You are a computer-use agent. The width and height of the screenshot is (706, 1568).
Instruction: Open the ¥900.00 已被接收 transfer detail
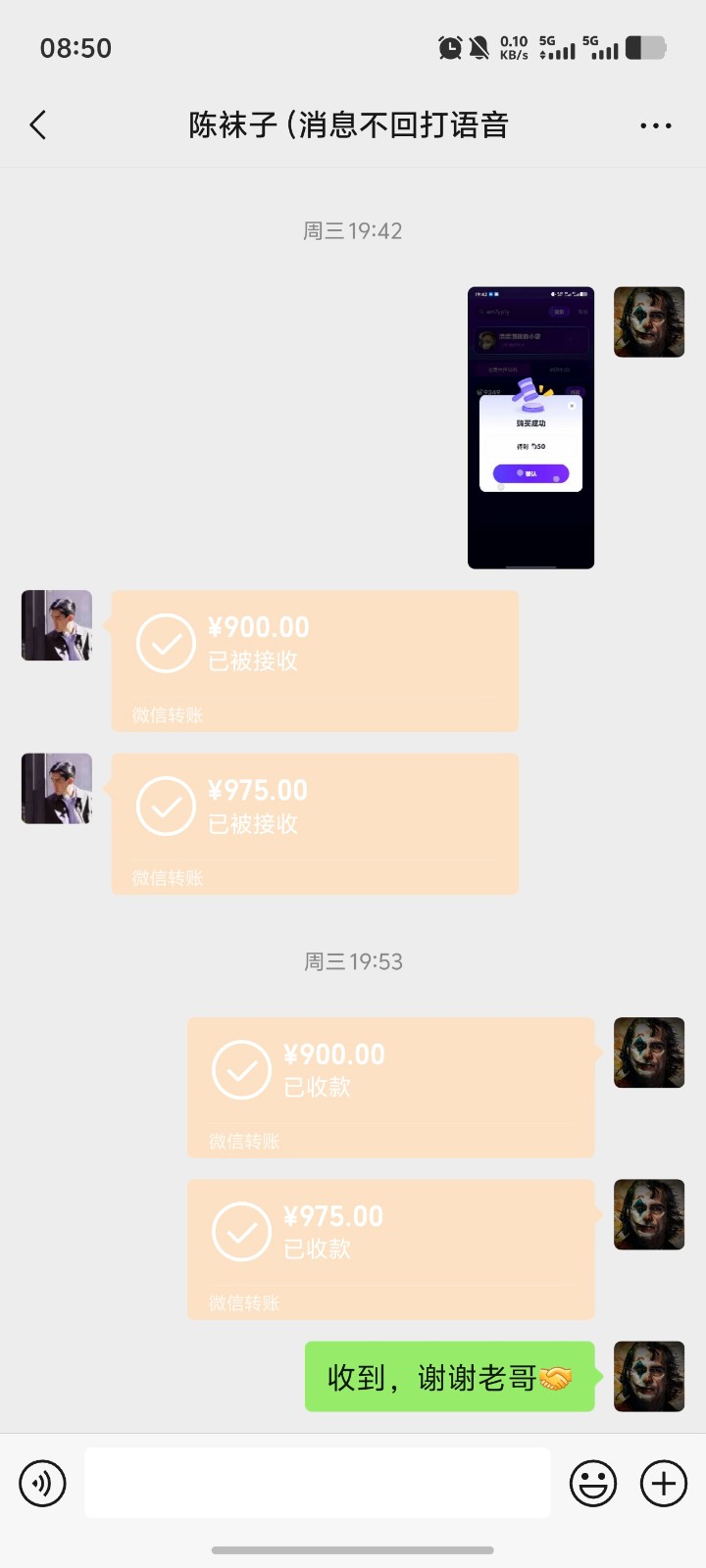coord(314,660)
